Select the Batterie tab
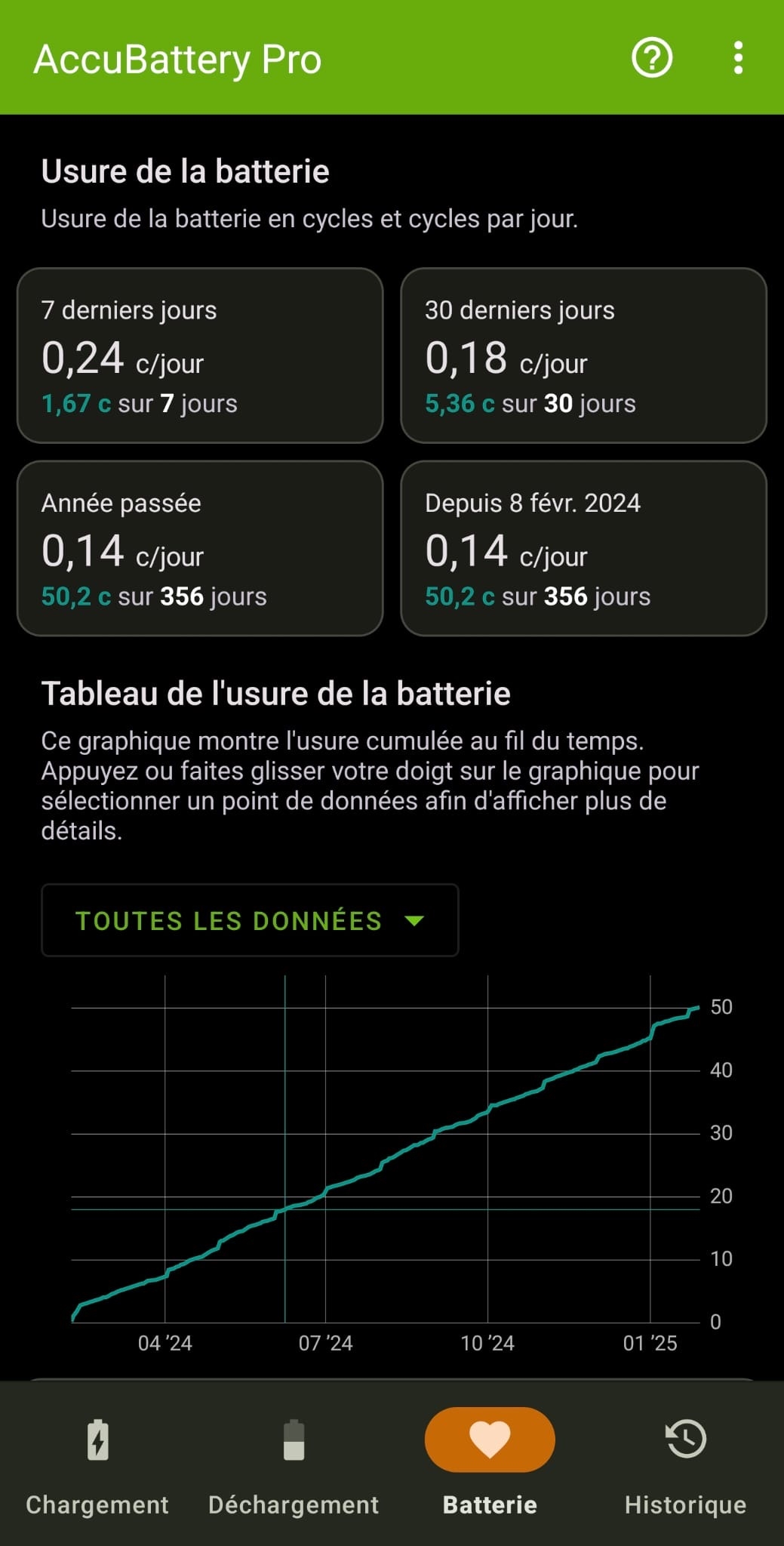The image size is (784, 1546). (x=490, y=1465)
